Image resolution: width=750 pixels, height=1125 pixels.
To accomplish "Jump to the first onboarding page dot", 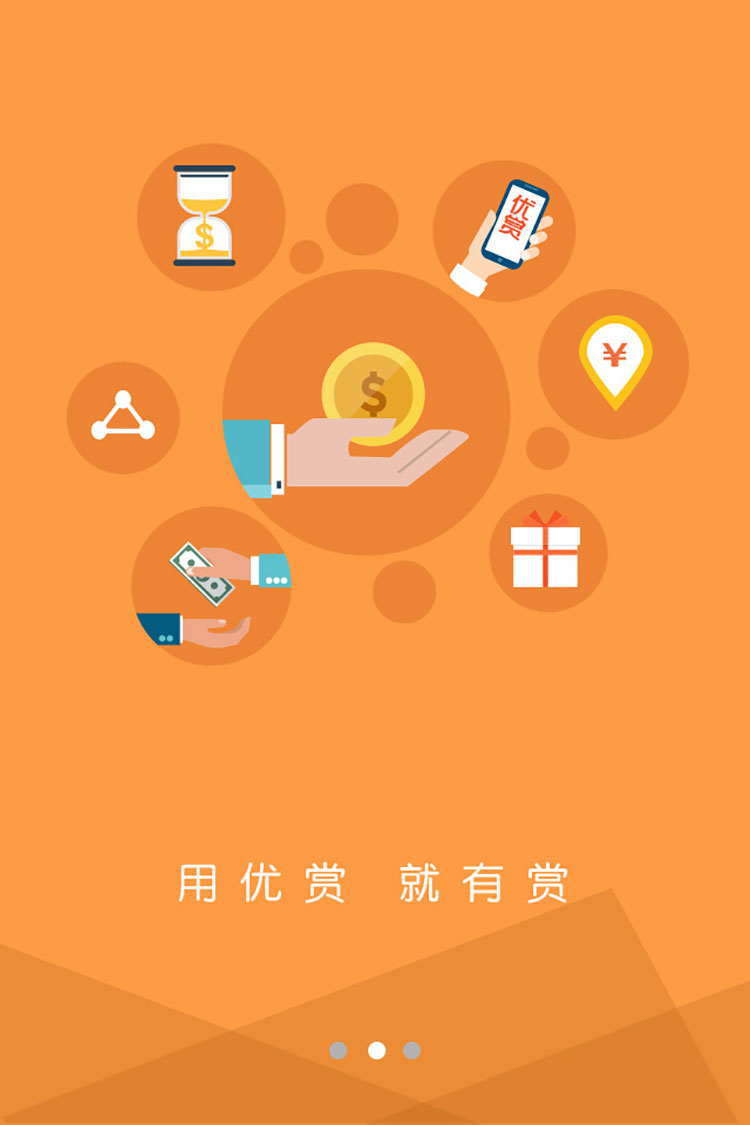I will click(x=339, y=1050).
